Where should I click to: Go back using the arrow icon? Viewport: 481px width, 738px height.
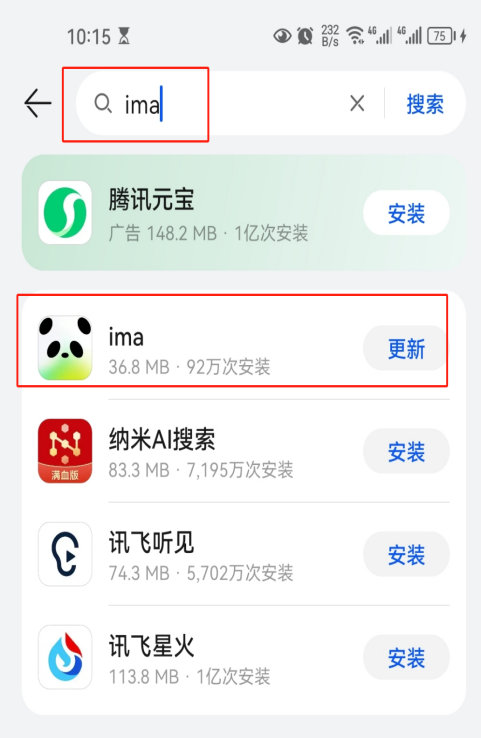coord(38,103)
